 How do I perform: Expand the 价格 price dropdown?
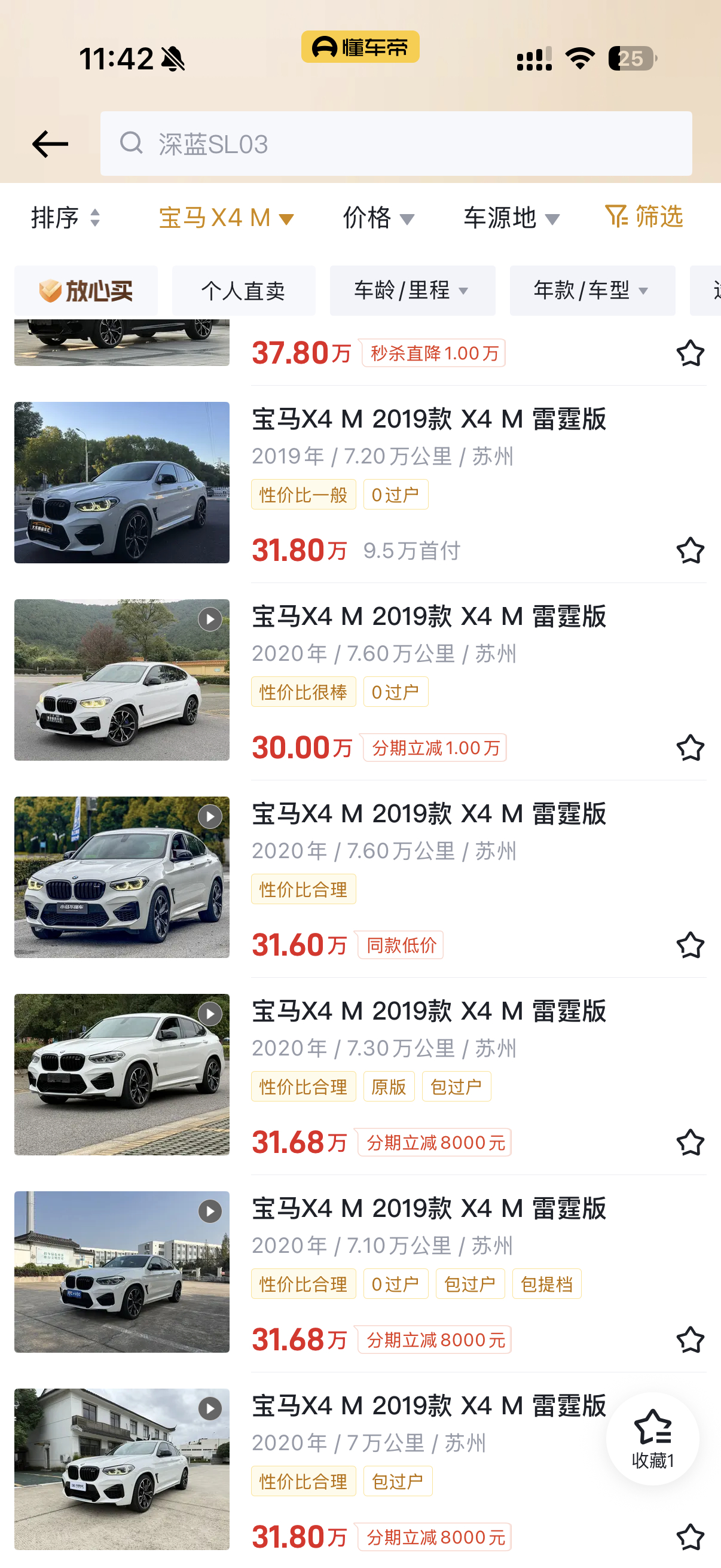[377, 216]
